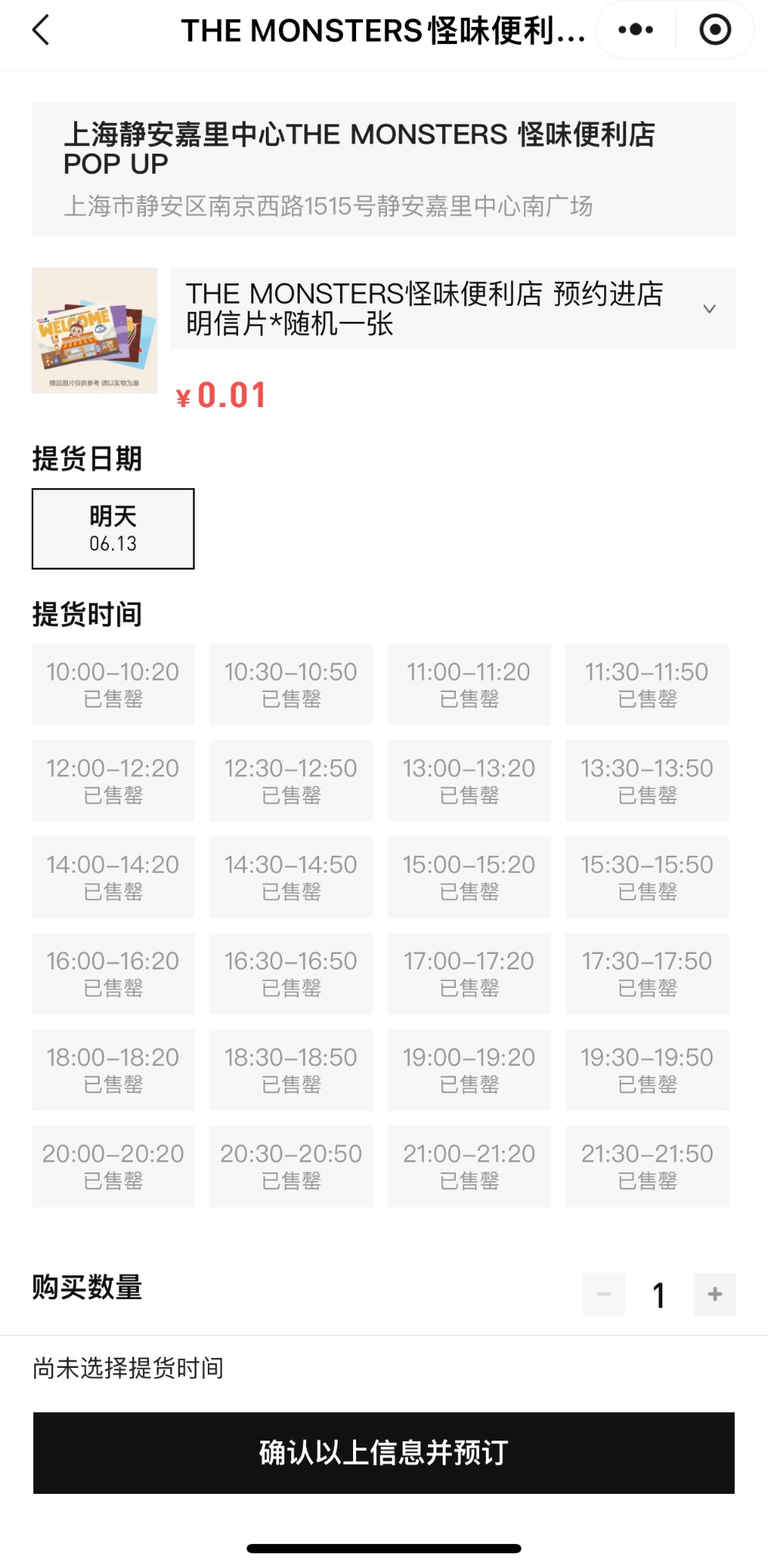Select the 21:30–21:50 time slot
Image resolution: width=768 pixels, height=1568 pixels.
(647, 1166)
